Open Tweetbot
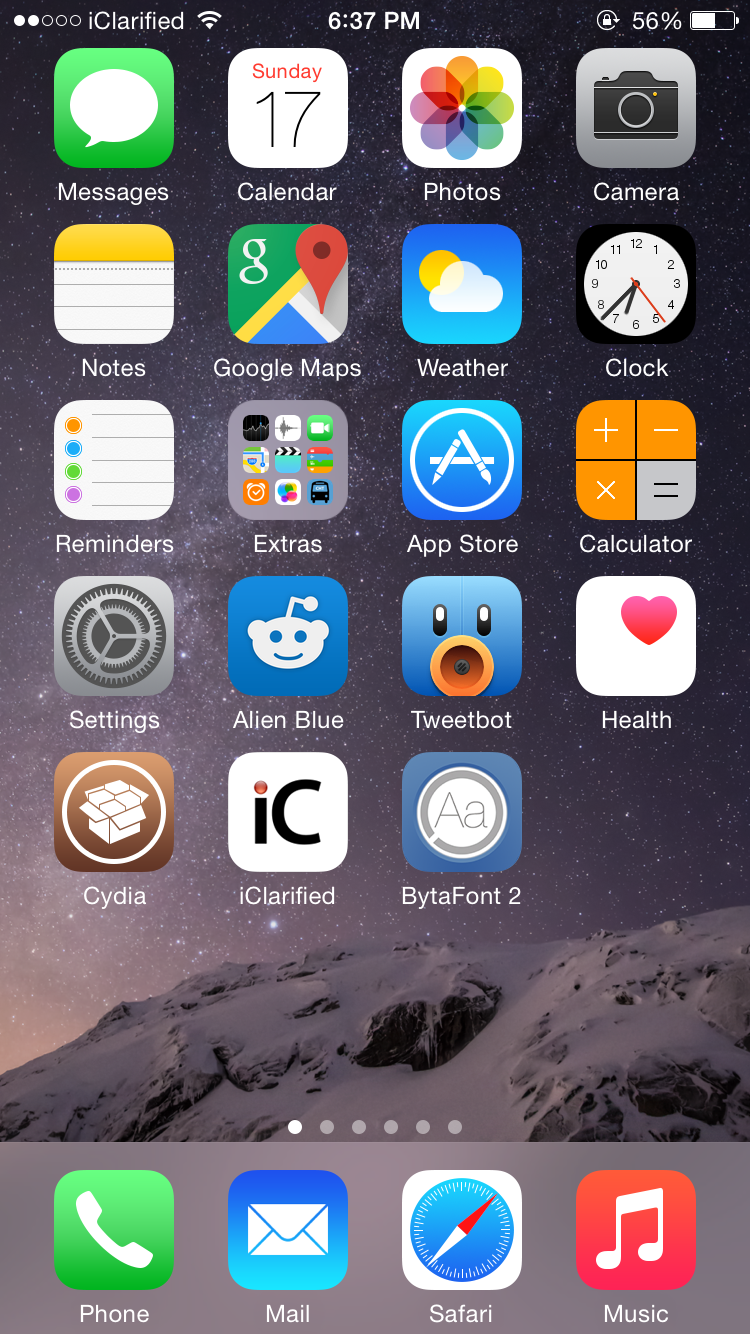This screenshot has height=1334, width=750. (x=462, y=636)
